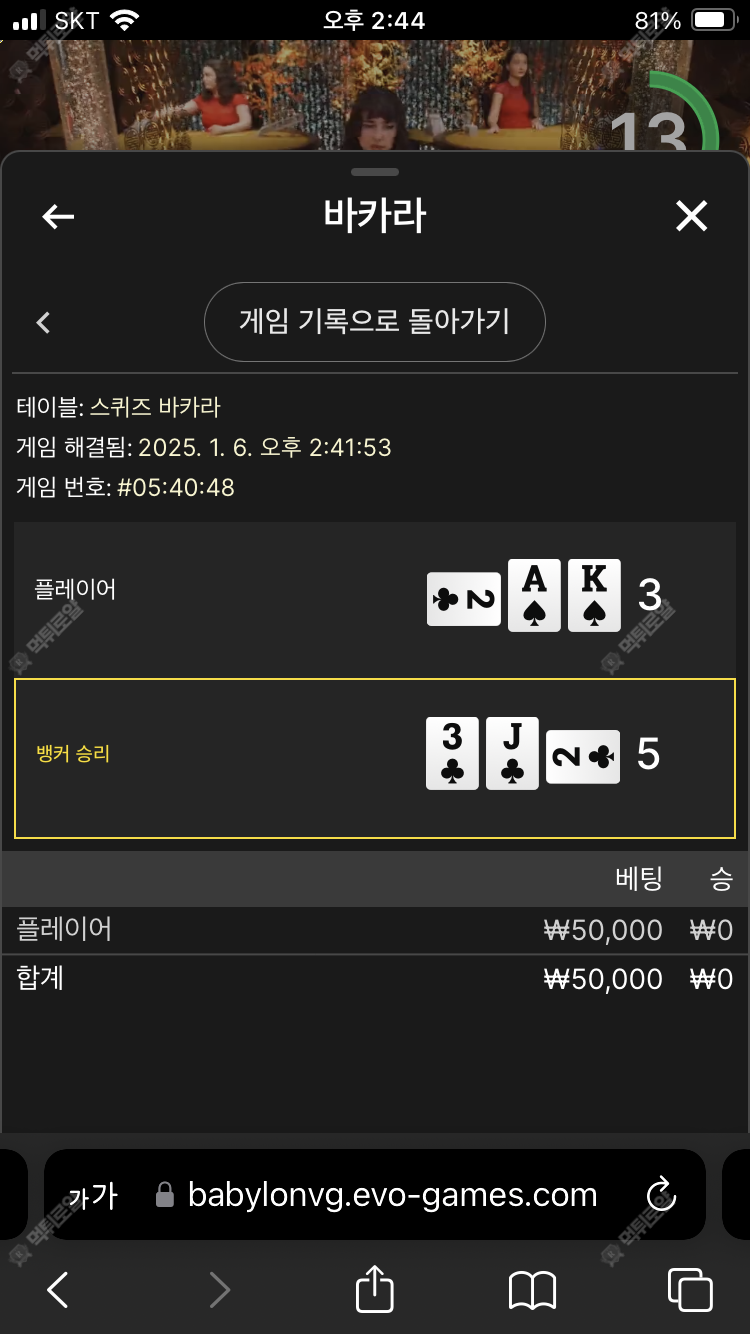Open Safari reader text size 가가 button
Viewport: 750px width, 1334px height.
pos(92,1195)
